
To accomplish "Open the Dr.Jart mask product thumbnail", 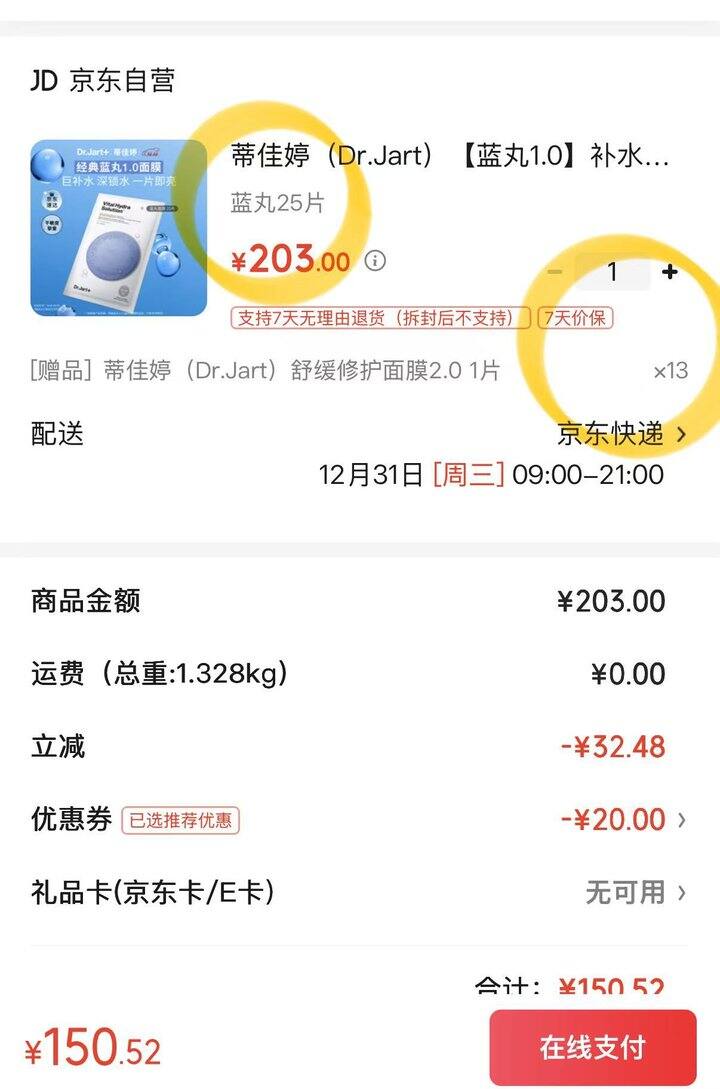I will pos(118,228).
